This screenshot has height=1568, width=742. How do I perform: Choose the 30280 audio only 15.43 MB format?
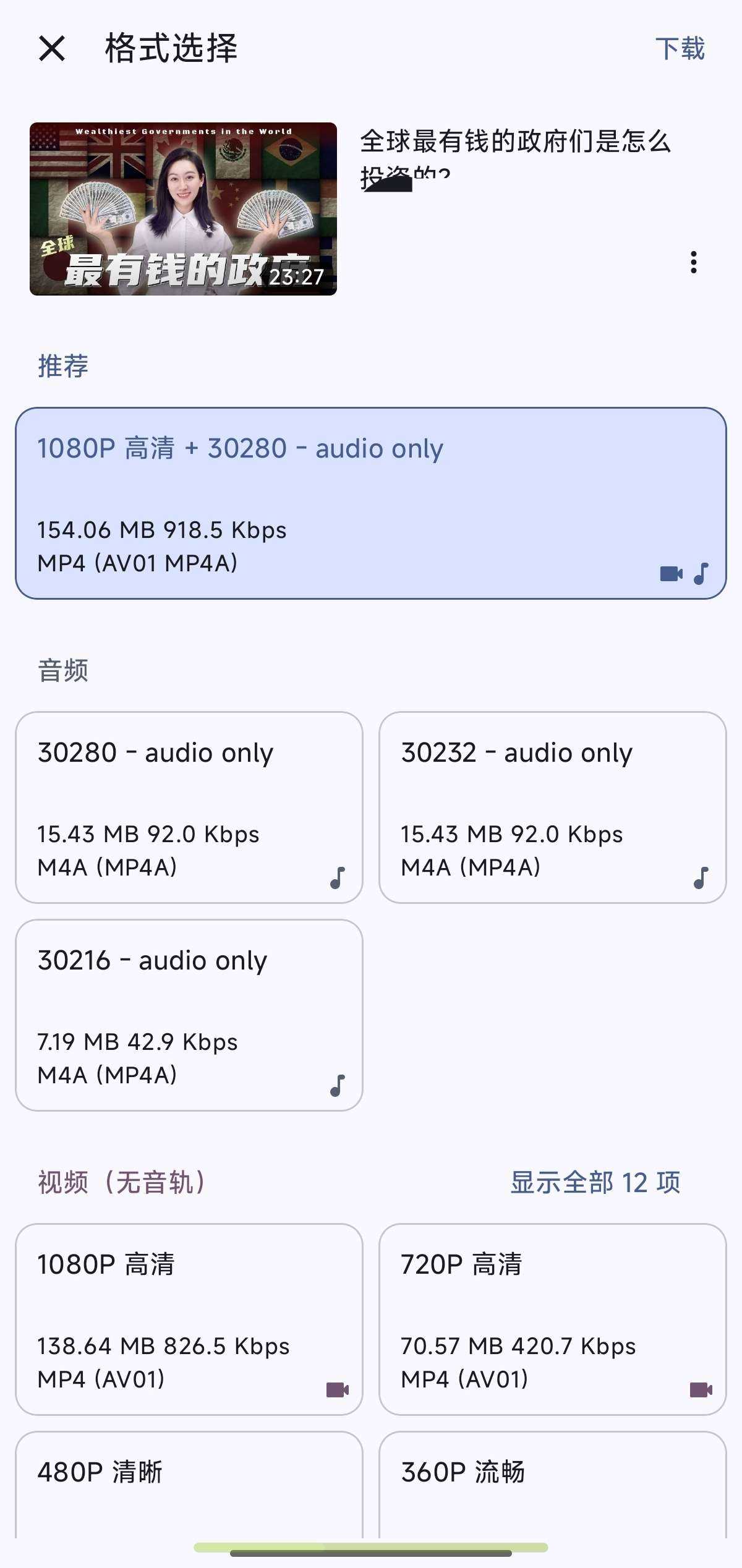(x=189, y=807)
